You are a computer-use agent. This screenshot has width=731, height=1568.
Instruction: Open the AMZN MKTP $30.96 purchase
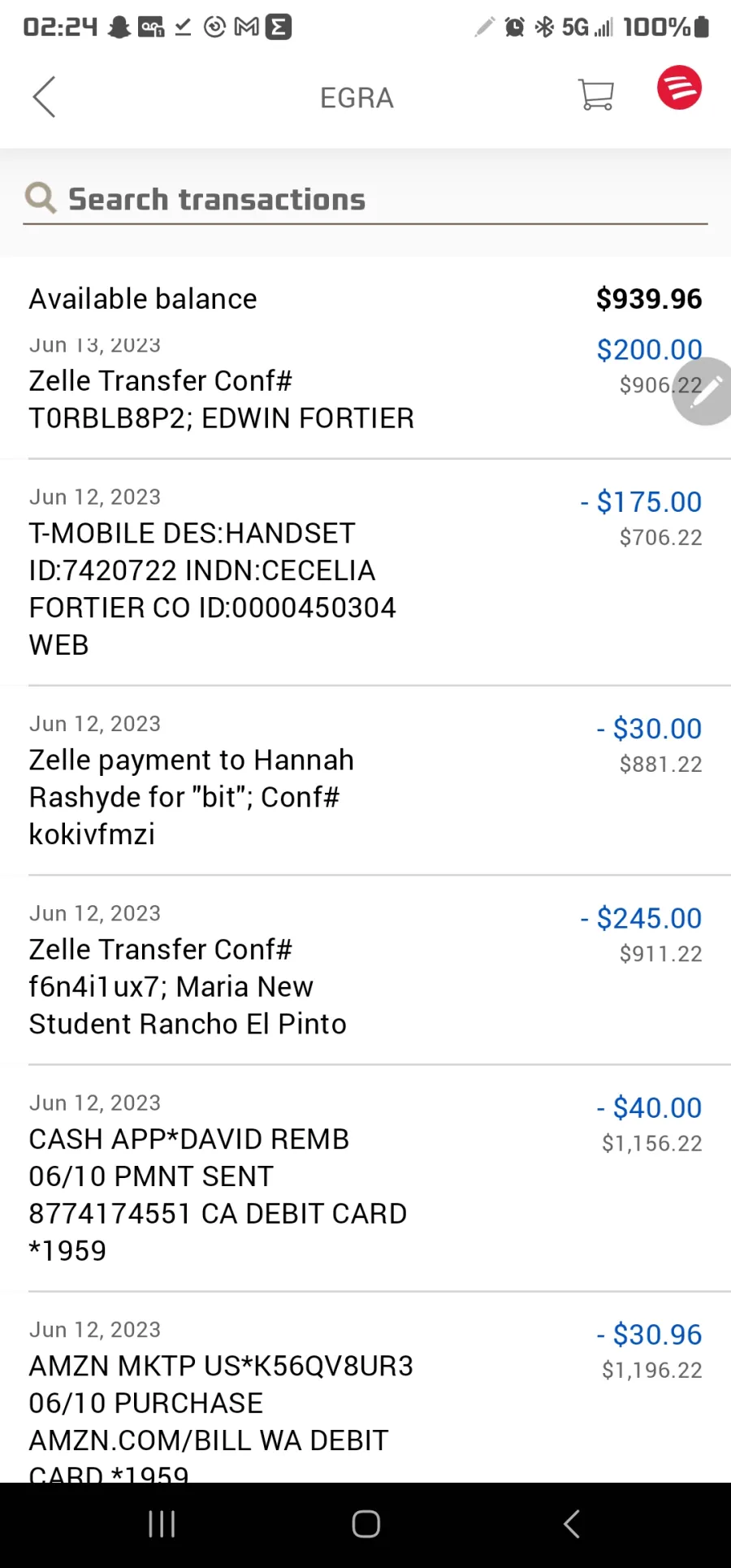click(365, 1388)
